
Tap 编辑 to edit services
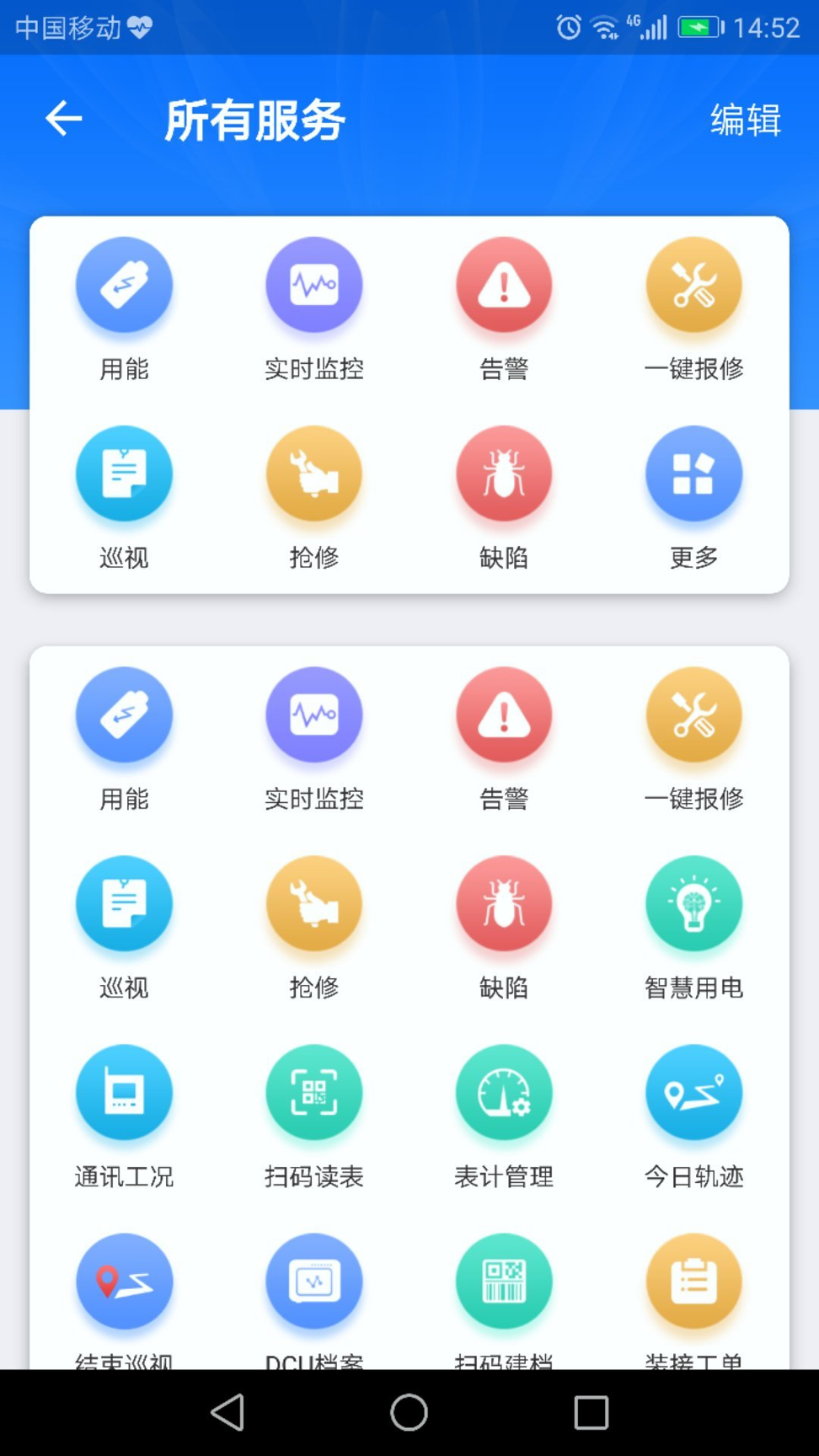click(x=743, y=120)
